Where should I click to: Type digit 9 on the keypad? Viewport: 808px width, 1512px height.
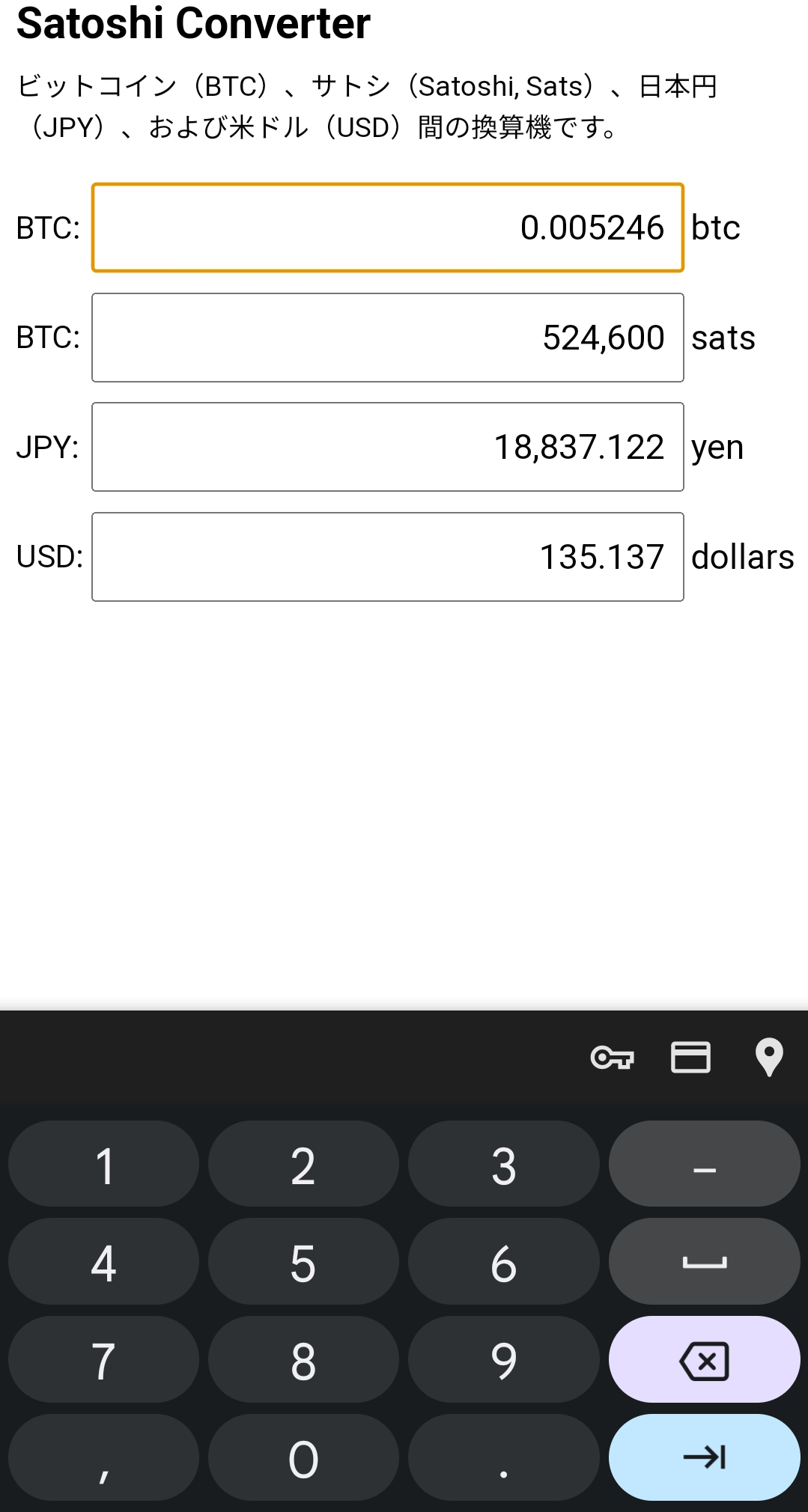click(503, 1360)
